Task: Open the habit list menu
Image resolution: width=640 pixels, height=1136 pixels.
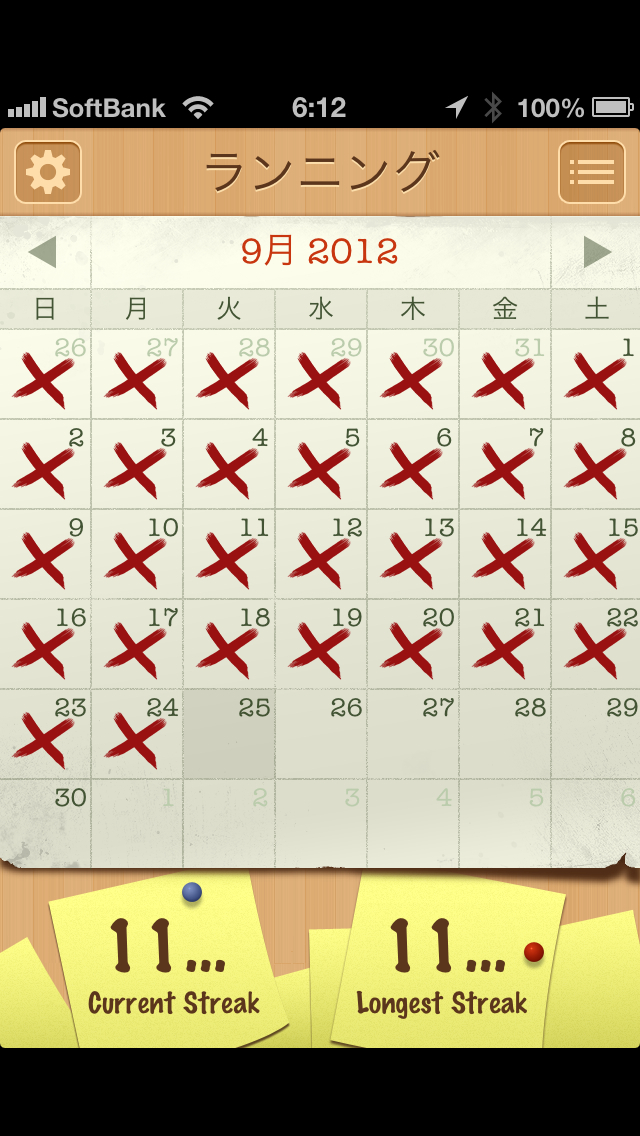Action: point(591,172)
